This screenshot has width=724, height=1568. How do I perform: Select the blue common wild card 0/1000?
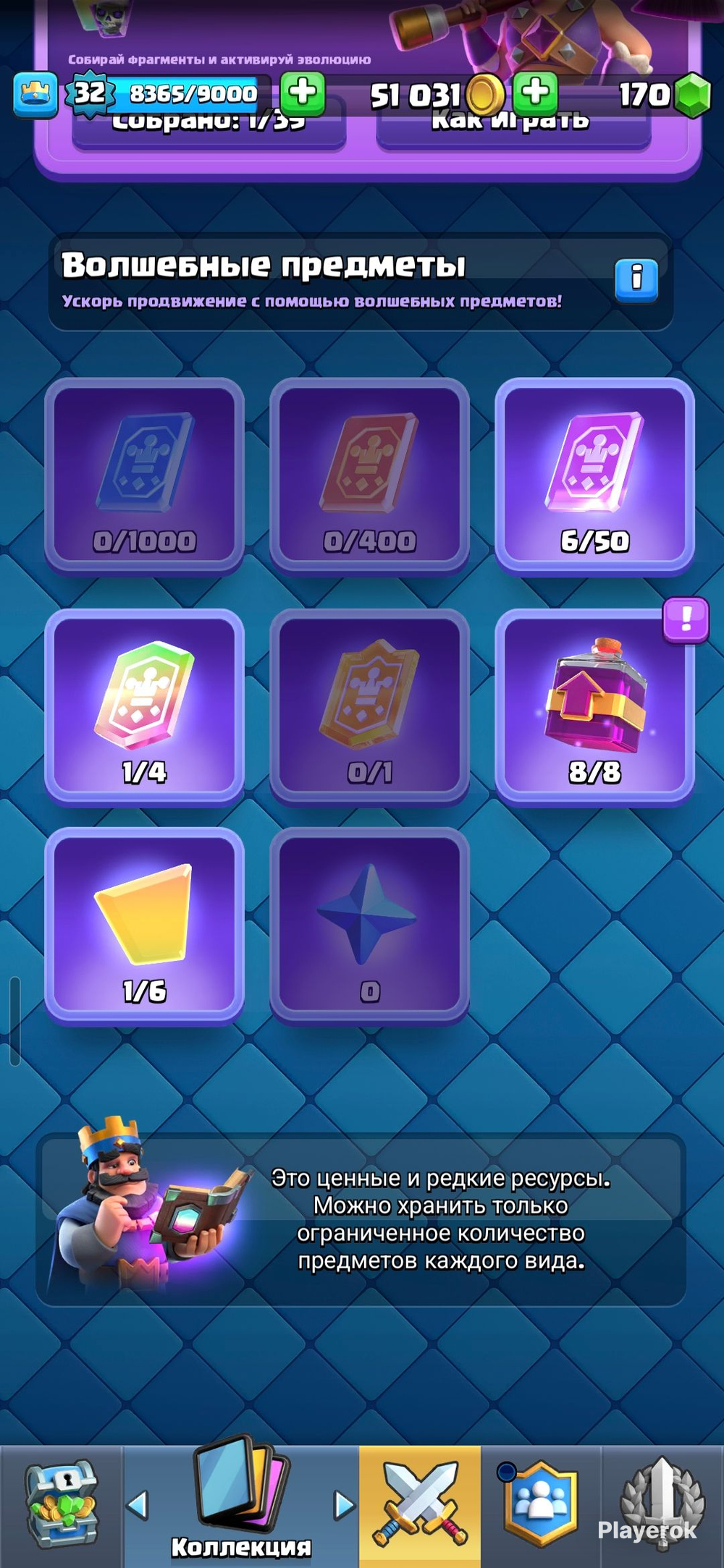coord(144,475)
